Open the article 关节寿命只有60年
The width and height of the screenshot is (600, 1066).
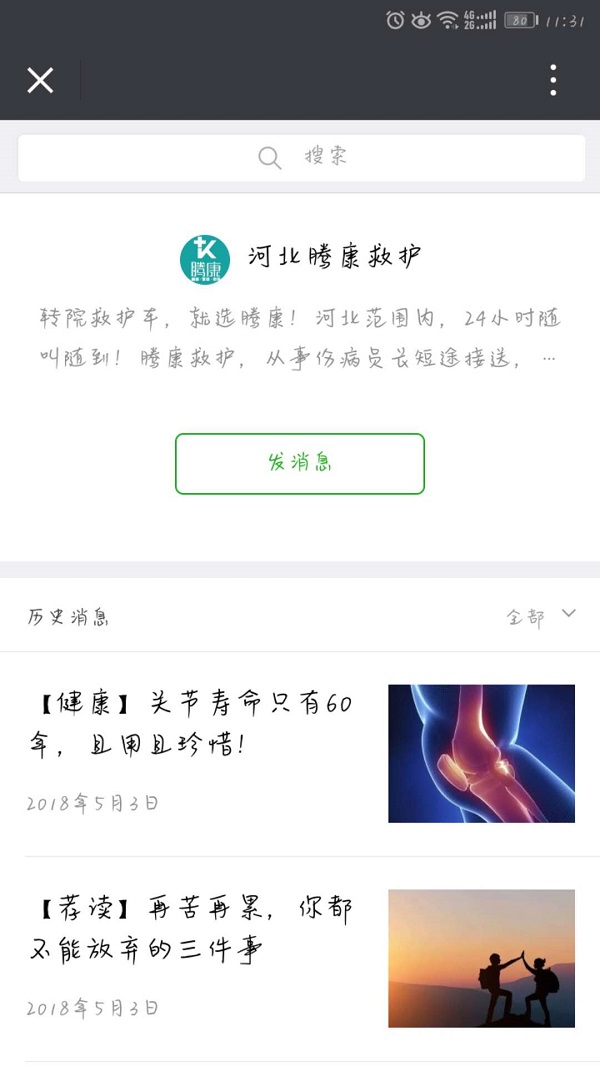click(190, 724)
